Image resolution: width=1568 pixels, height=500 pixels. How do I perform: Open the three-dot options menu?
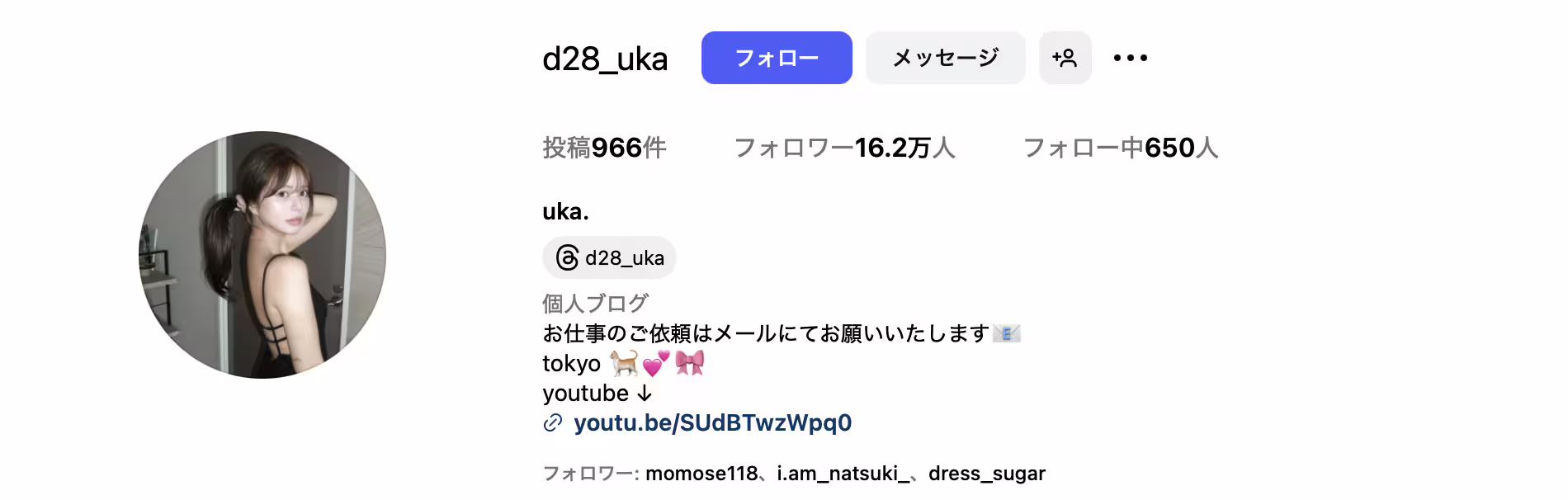[1130, 58]
